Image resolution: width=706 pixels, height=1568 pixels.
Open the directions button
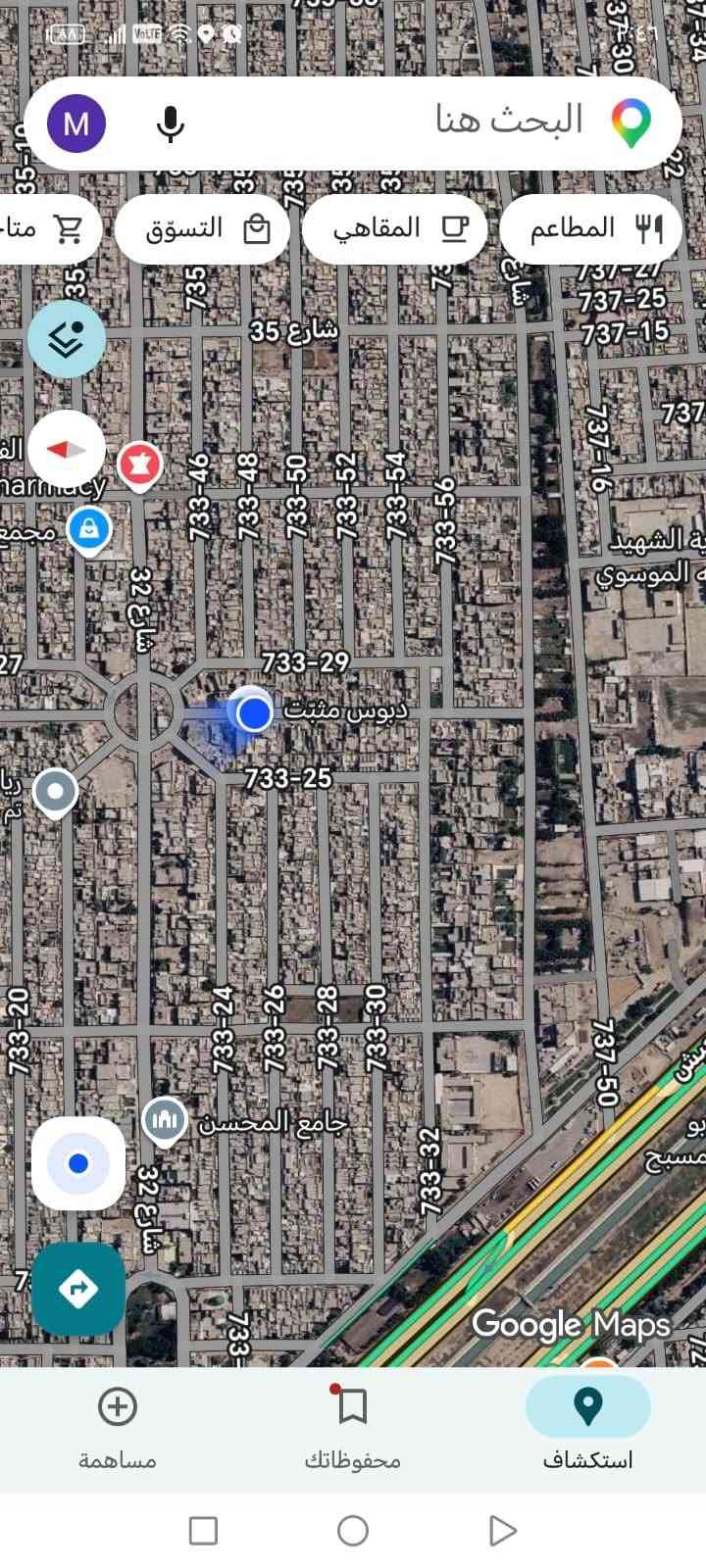(78, 1289)
